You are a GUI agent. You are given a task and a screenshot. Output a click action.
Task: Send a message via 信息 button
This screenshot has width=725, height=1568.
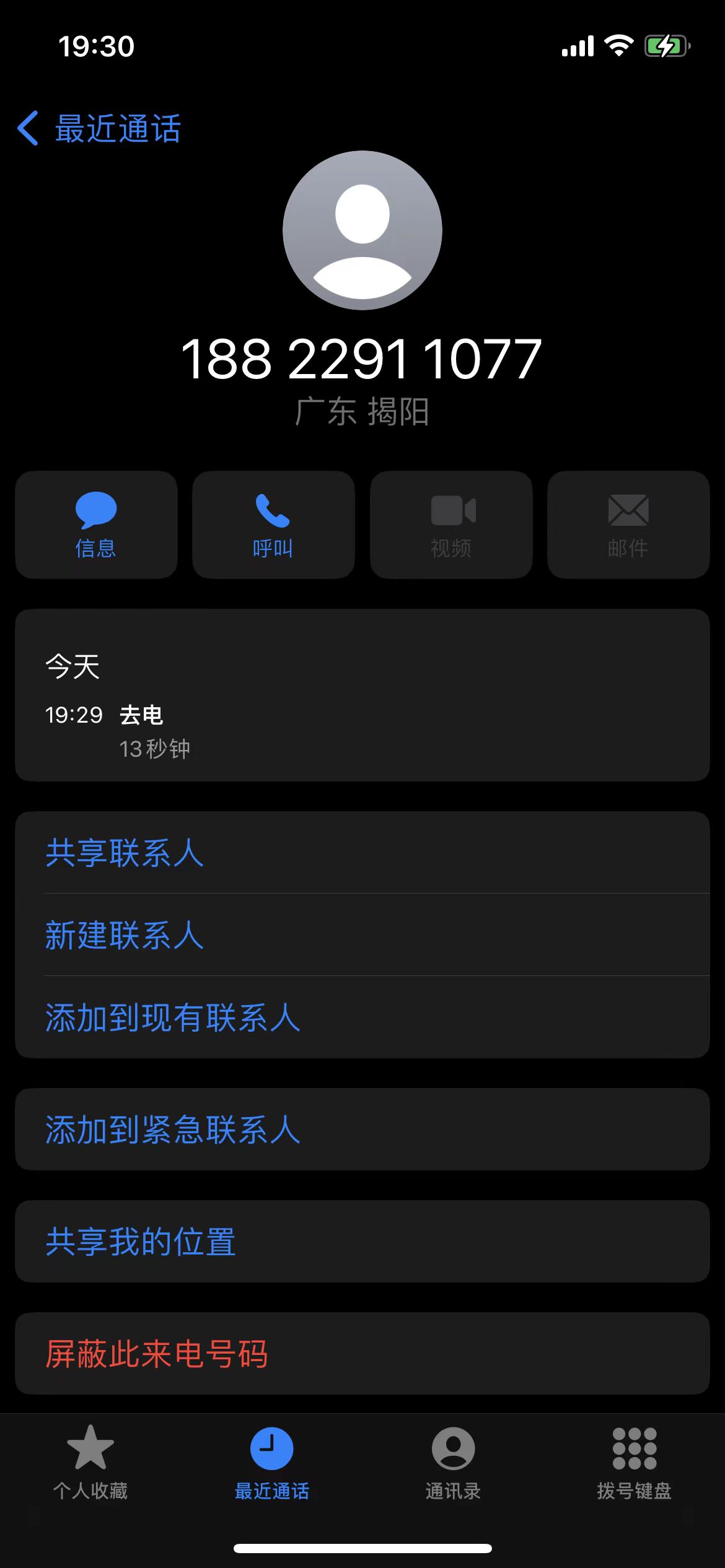coord(96,525)
